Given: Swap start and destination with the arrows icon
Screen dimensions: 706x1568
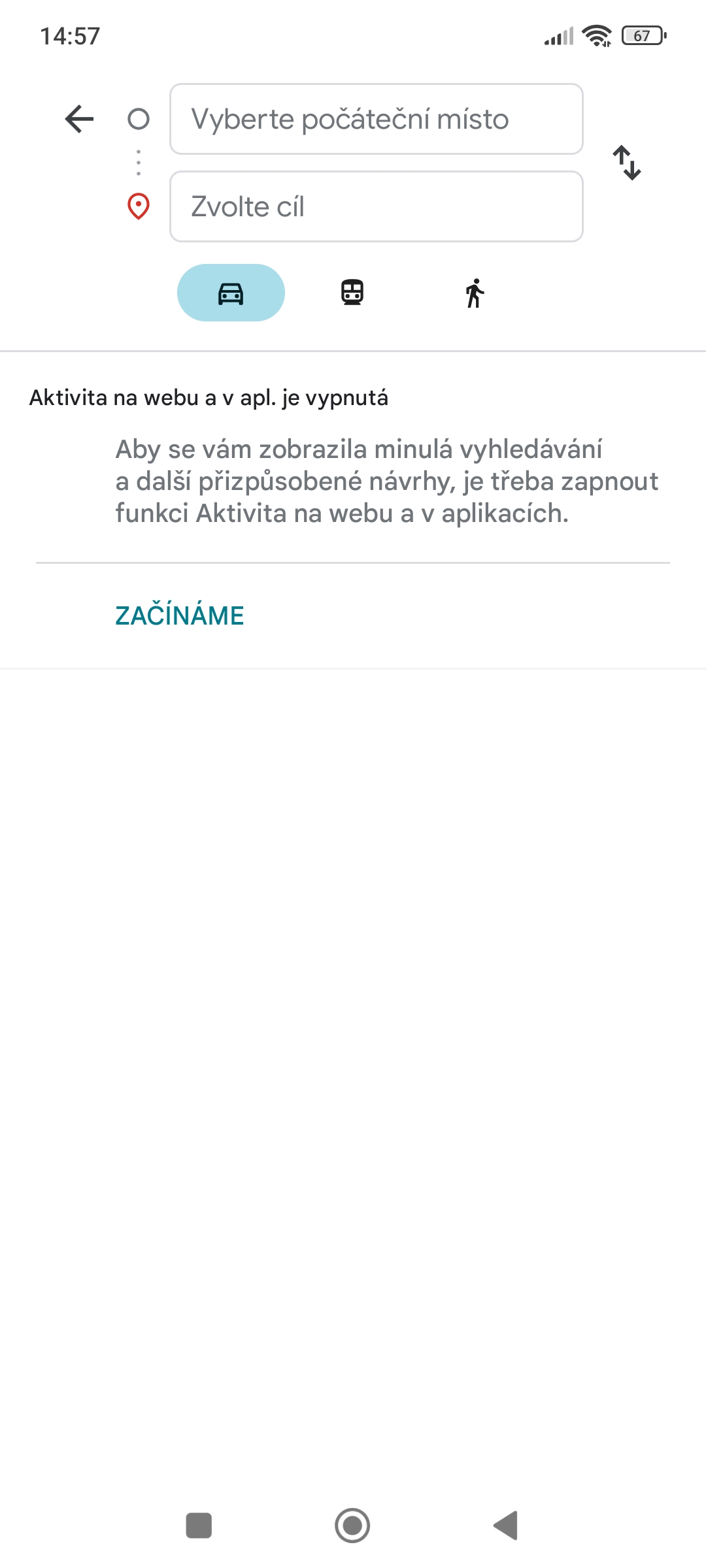Looking at the screenshot, I should click(x=627, y=163).
